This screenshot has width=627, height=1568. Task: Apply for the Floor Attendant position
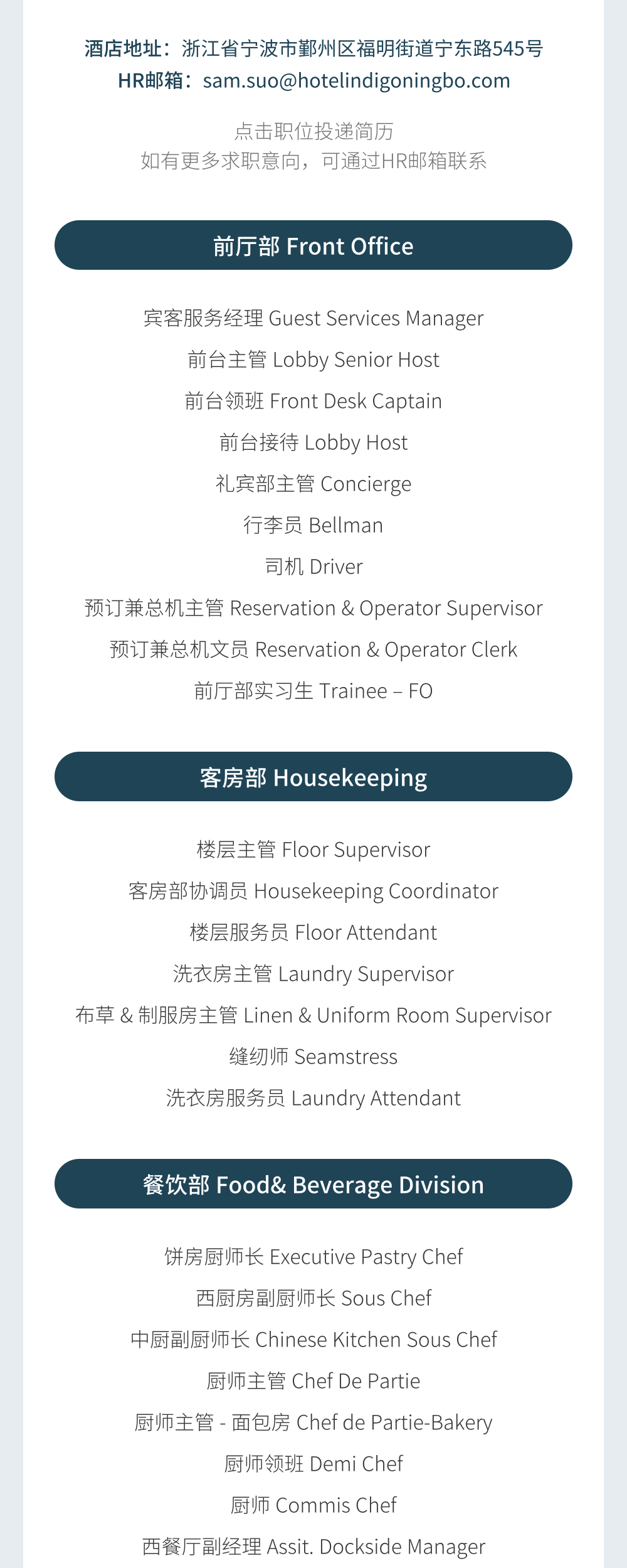313,932
